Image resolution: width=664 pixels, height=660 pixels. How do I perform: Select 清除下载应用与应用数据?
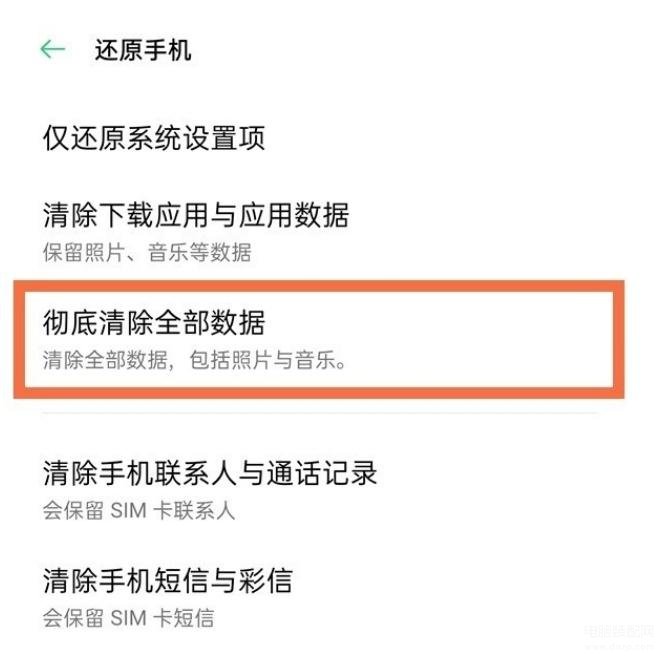coord(196,228)
